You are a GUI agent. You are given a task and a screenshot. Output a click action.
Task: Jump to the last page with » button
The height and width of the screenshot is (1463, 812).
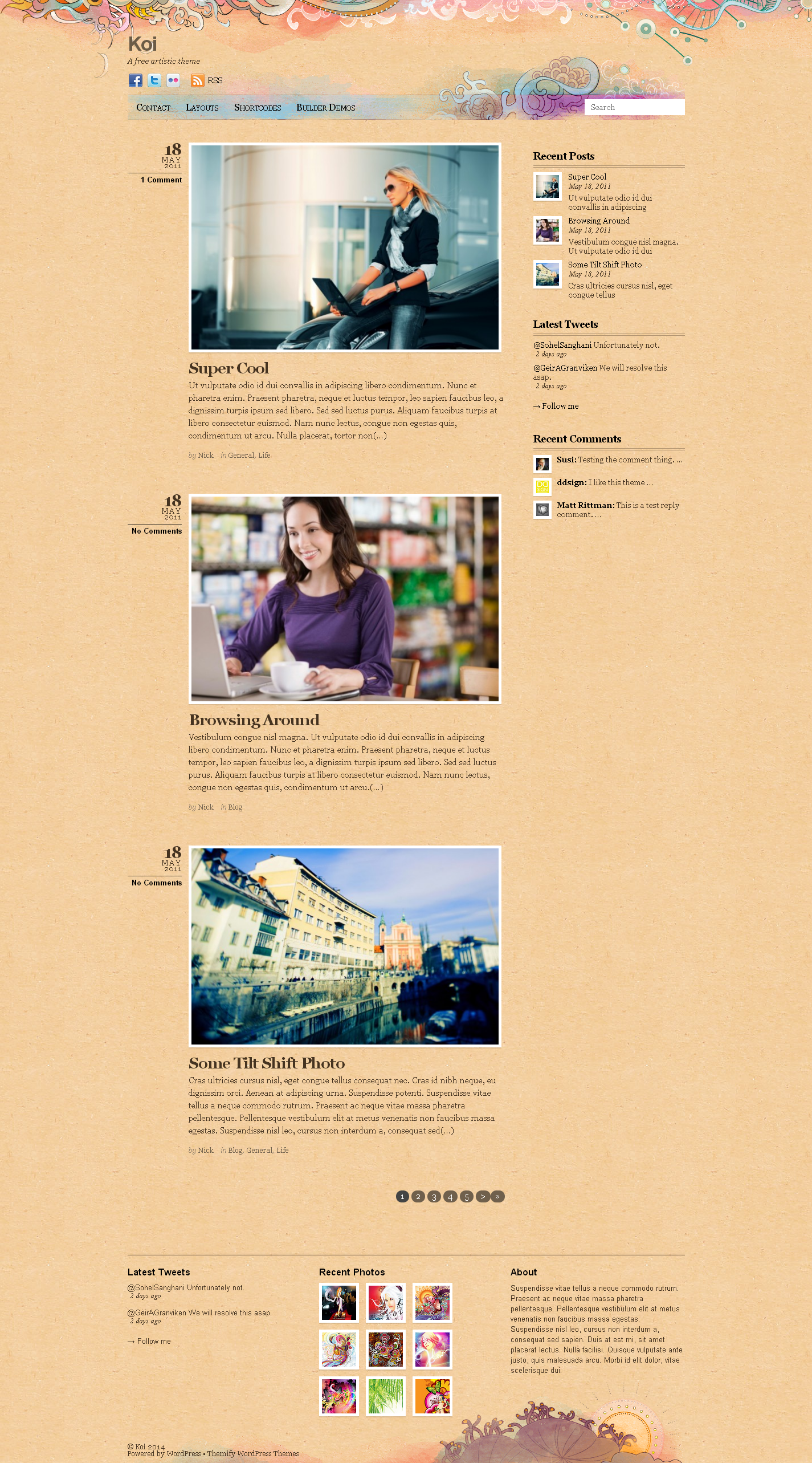[x=497, y=1196]
